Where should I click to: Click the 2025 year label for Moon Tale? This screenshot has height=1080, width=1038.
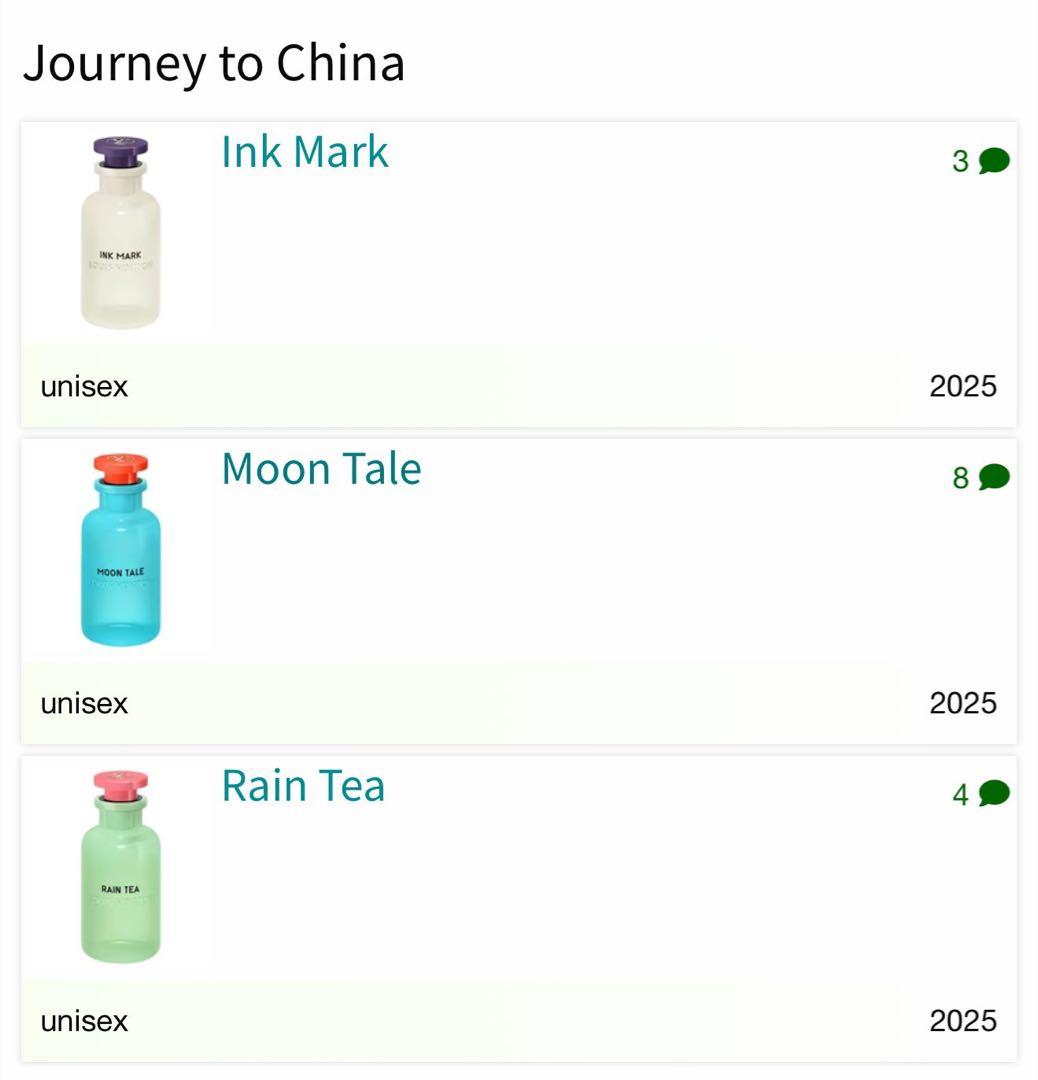coord(965,703)
